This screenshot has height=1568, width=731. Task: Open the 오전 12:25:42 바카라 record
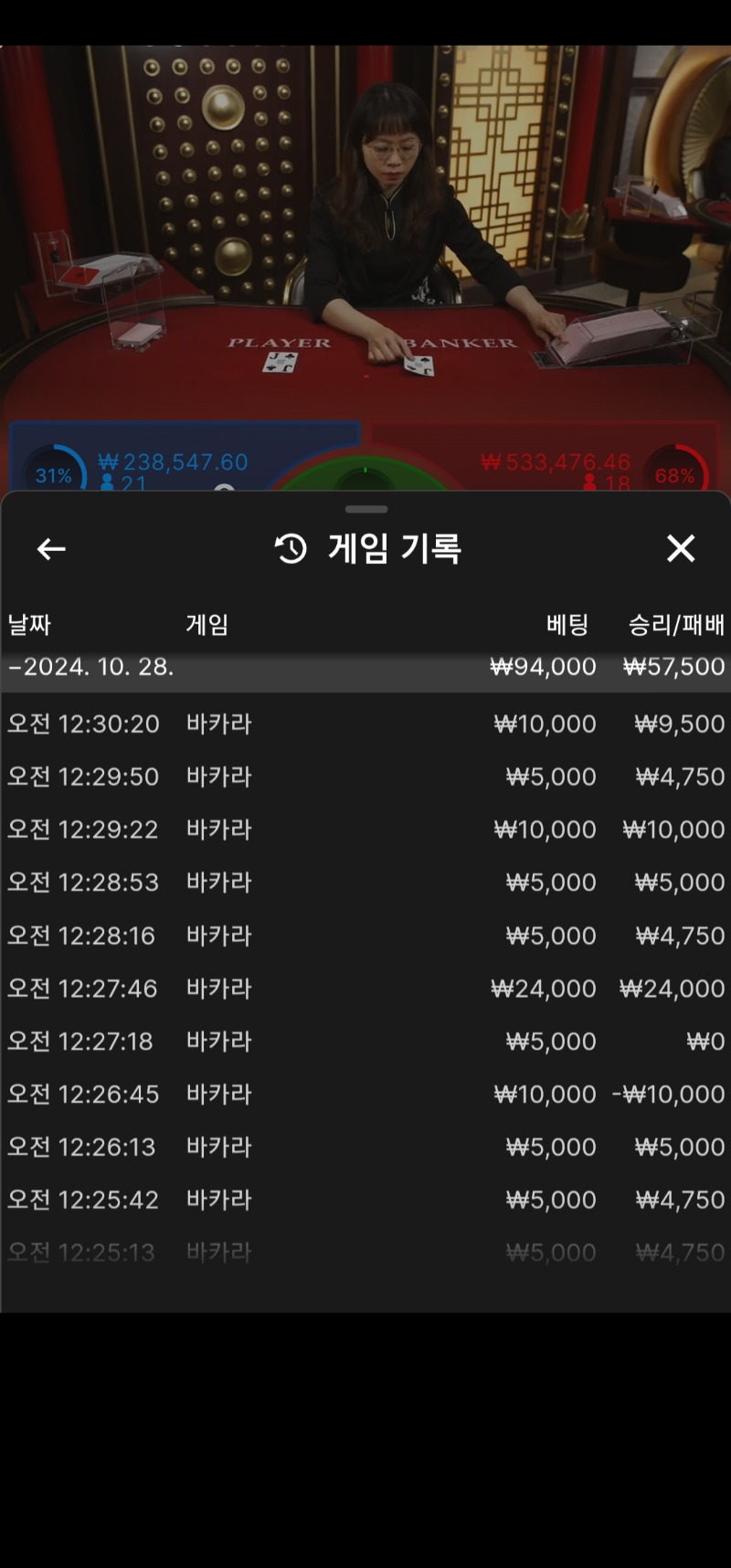pyautogui.click(x=365, y=1200)
